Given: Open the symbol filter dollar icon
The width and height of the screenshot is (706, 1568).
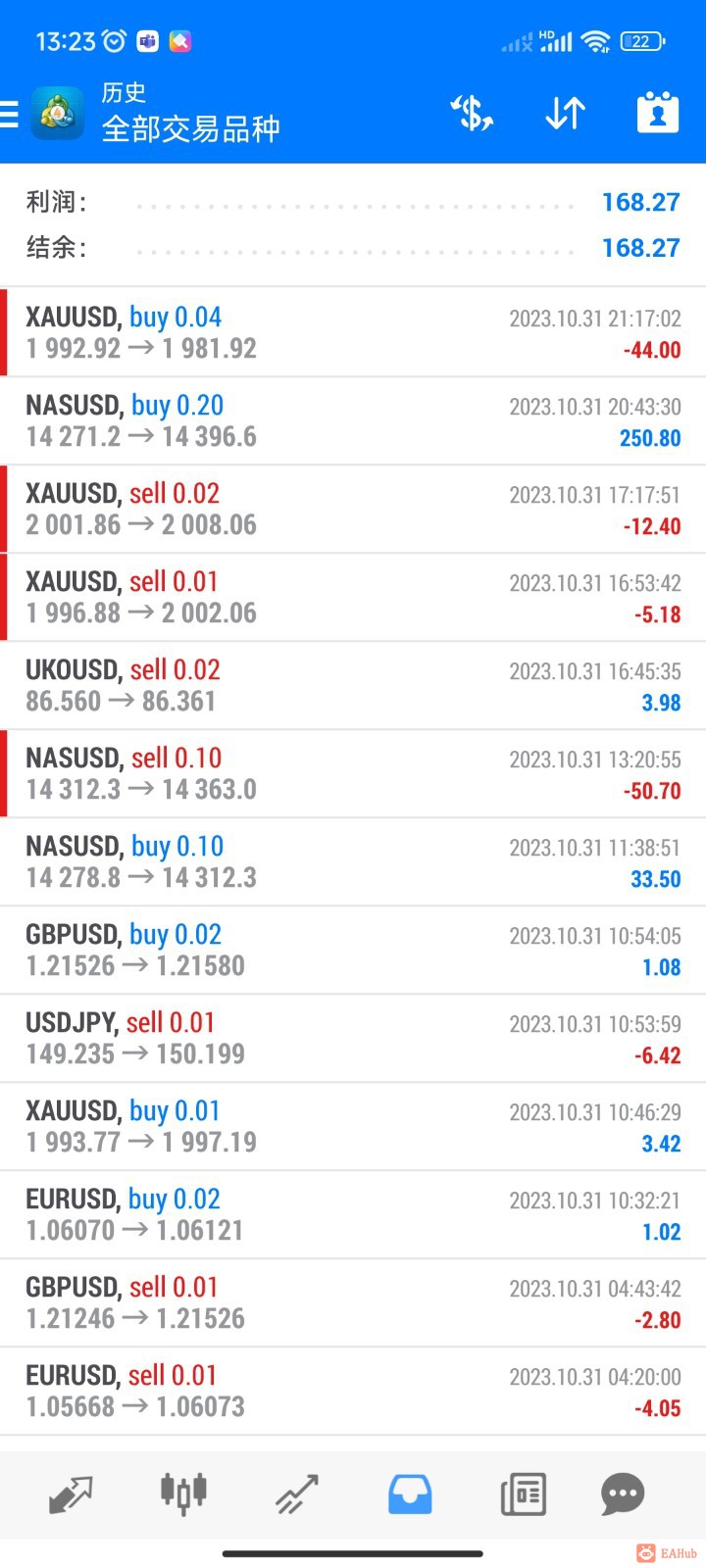Looking at the screenshot, I should point(472,114).
